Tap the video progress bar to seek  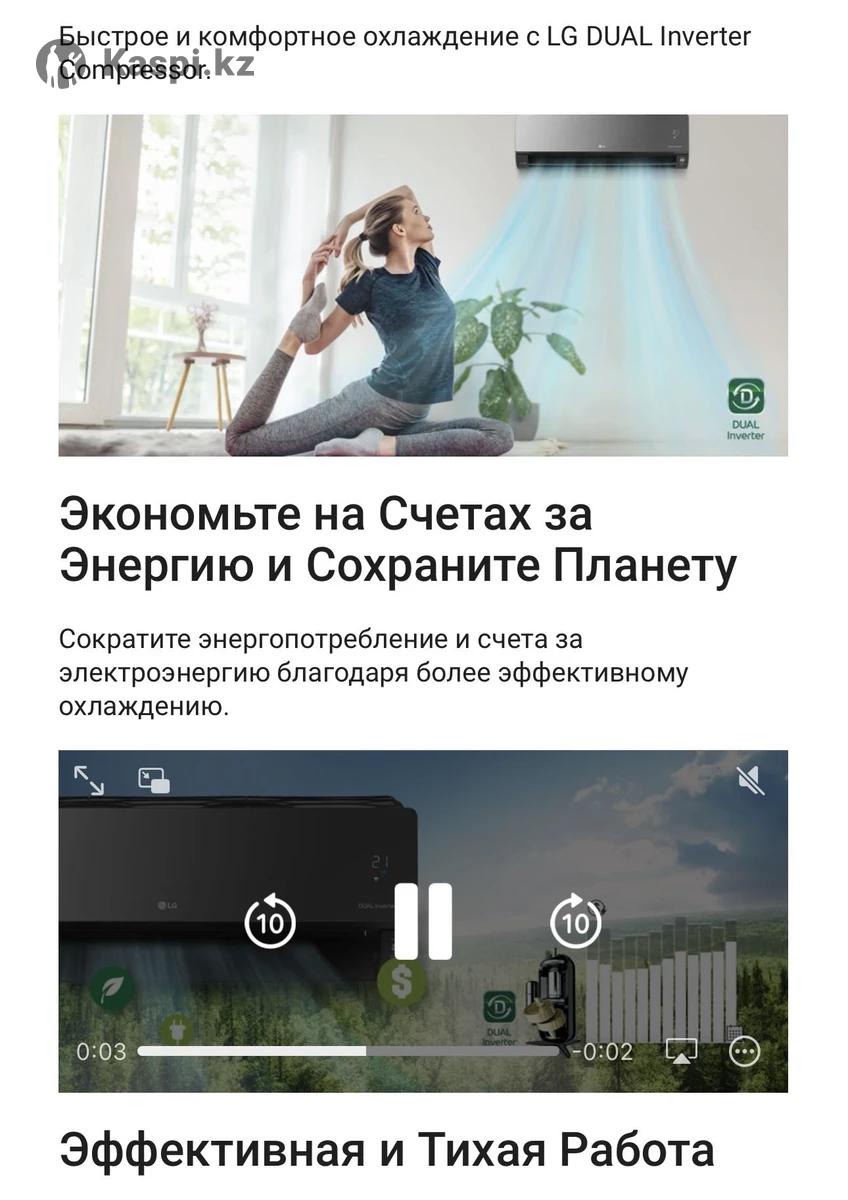(x=347, y=1051)
